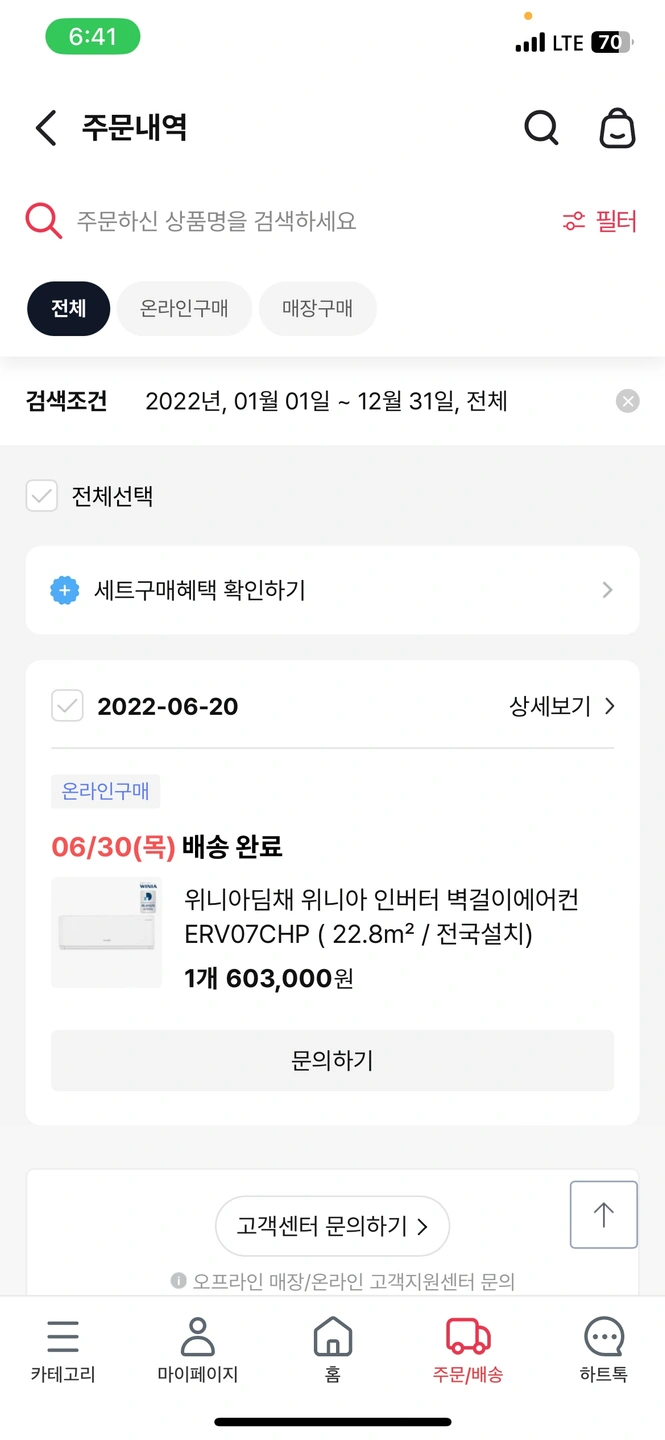Open 하트톡 chat
Viewport: 665px width, 1440px height.
tap(603, 1351)
